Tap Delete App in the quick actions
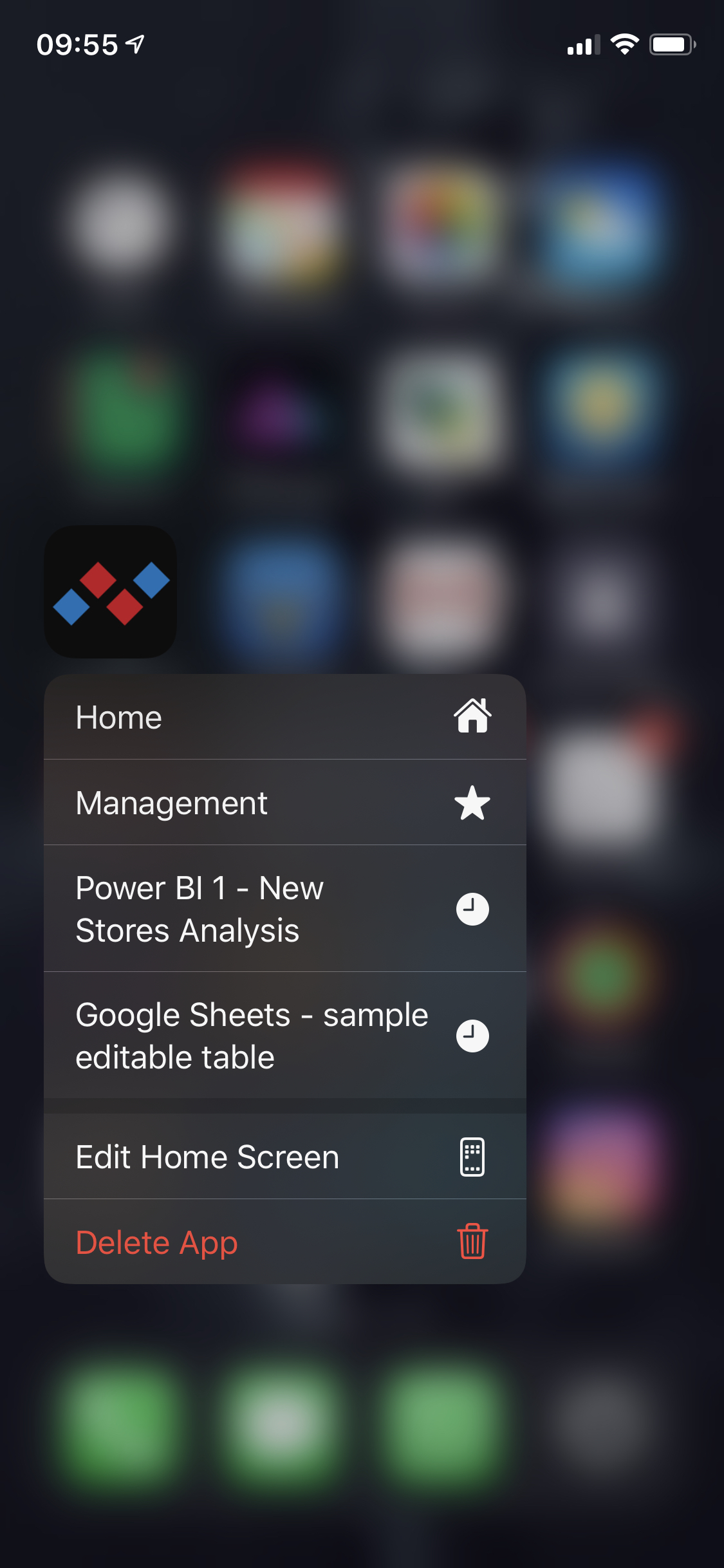The height and width of the screenshot is (1568, 724). click(157, 1242)
